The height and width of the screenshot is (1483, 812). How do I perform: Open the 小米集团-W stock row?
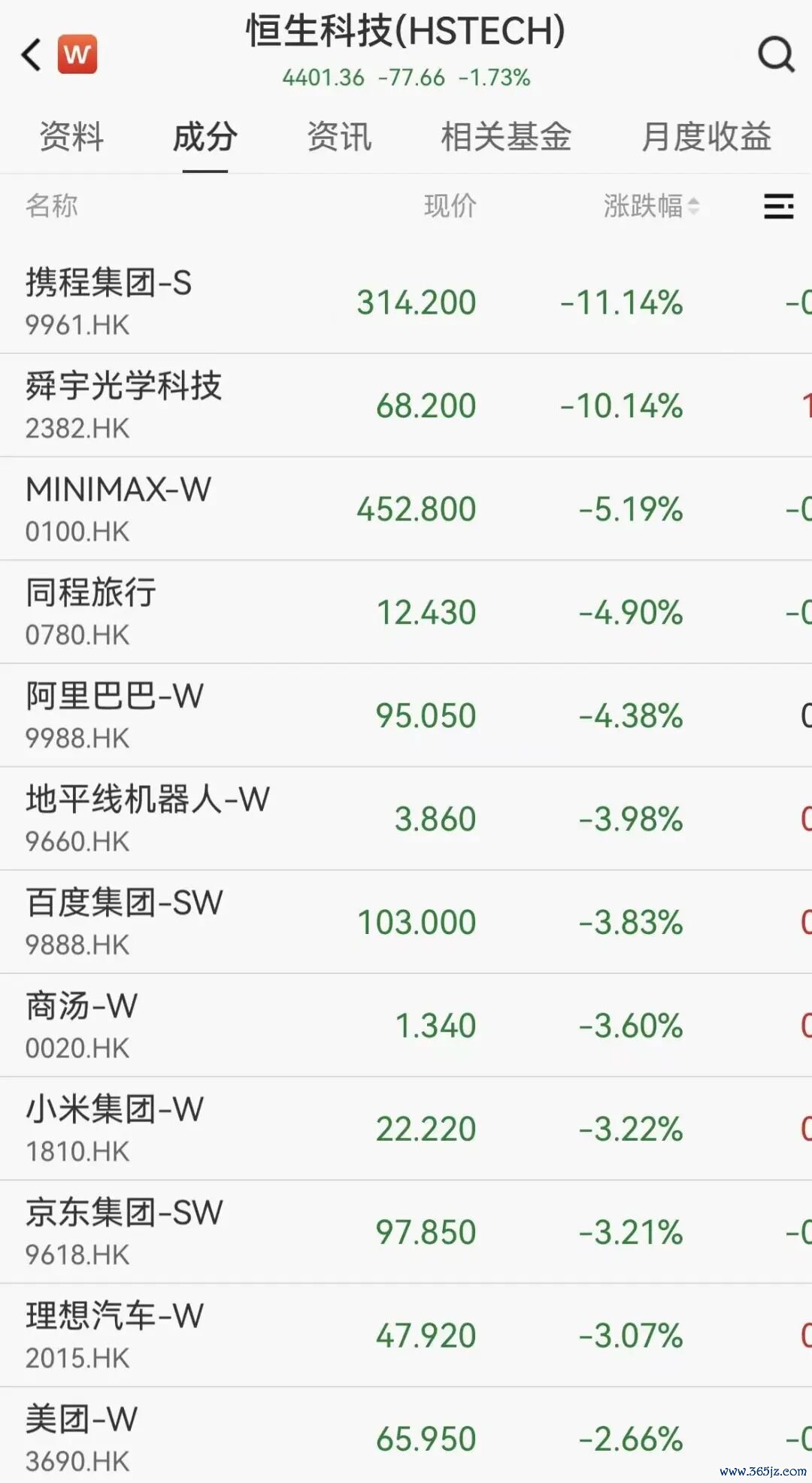pos(406,1129)
